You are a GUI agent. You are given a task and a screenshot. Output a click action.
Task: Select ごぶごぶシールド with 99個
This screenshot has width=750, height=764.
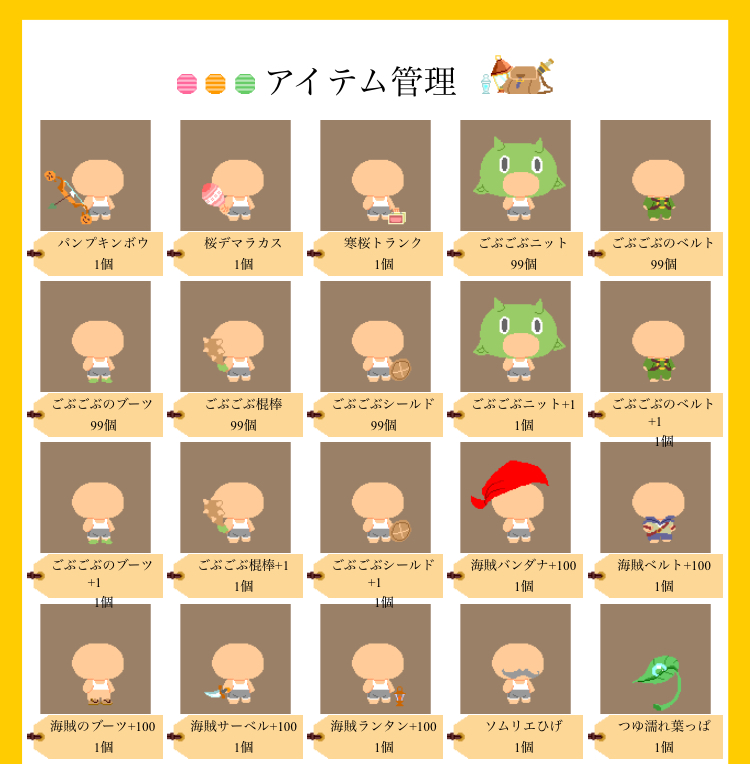point(375,336)
